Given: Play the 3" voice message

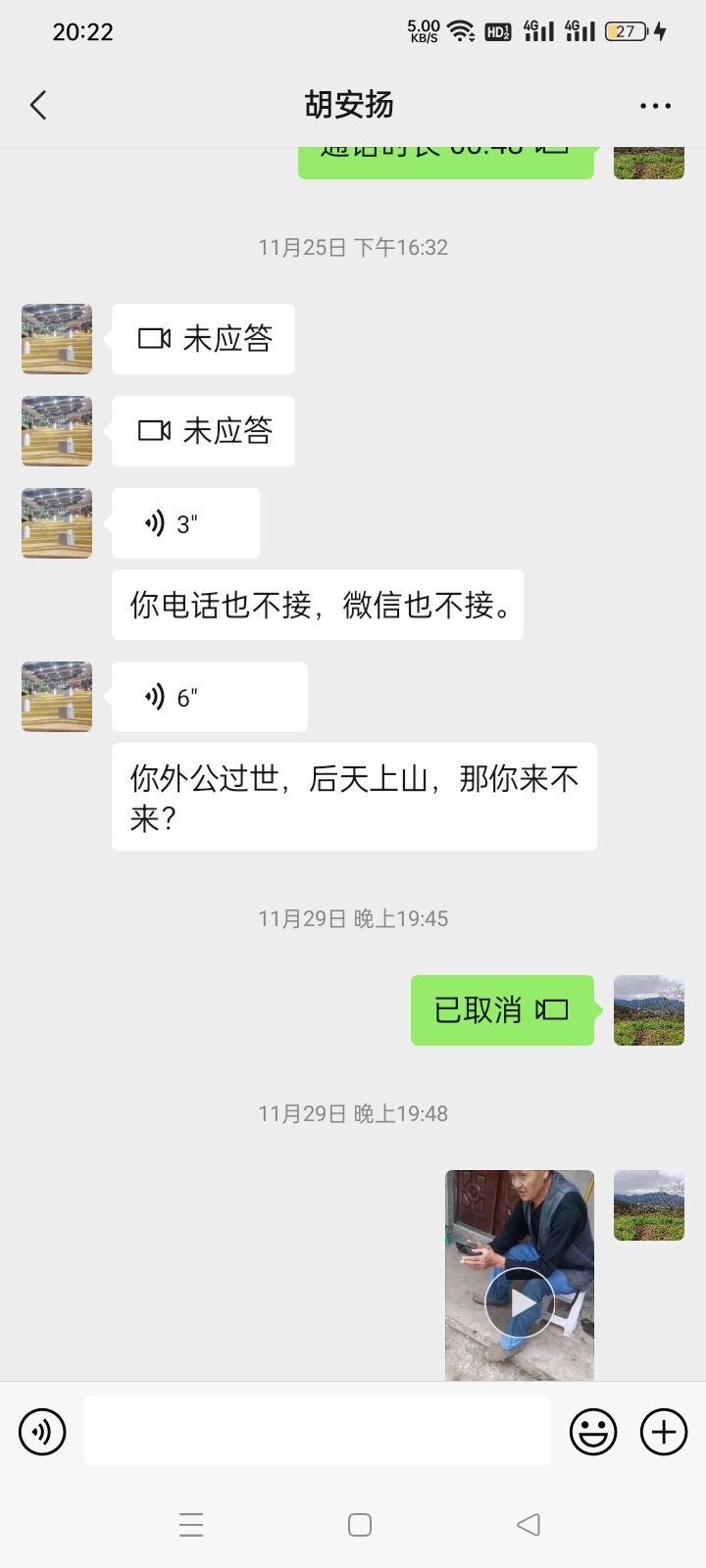Looking at the screenshot, I should 185,523.
